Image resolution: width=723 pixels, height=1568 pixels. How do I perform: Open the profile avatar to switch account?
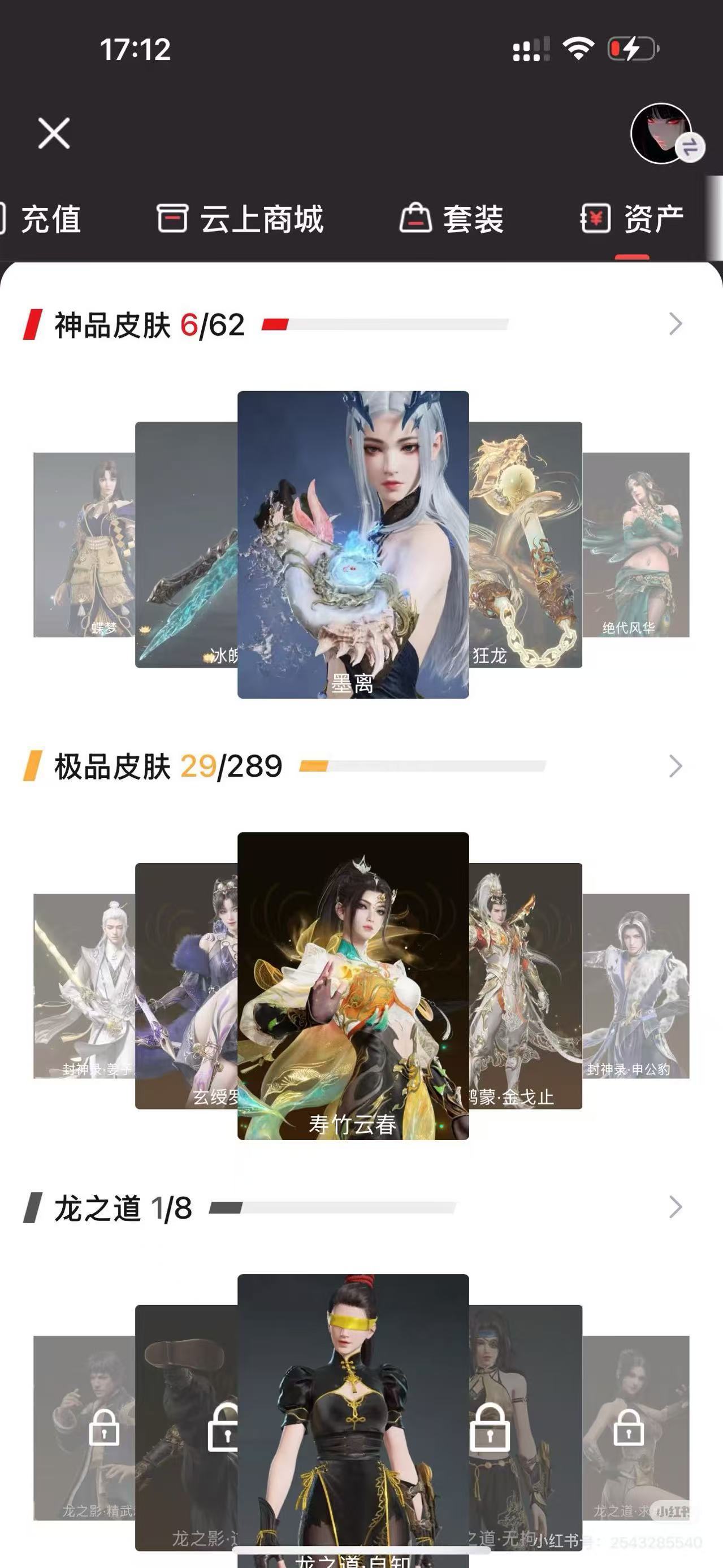pyautogui.click(x=661, y=133)
